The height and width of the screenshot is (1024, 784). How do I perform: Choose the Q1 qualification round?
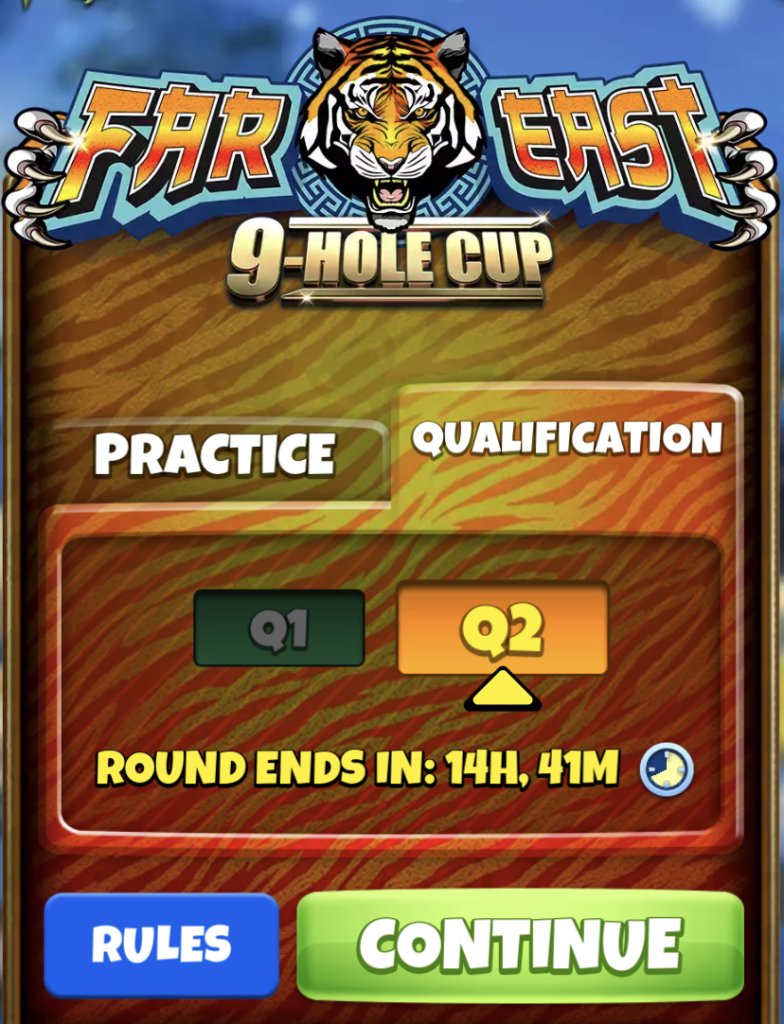point(279,628)
